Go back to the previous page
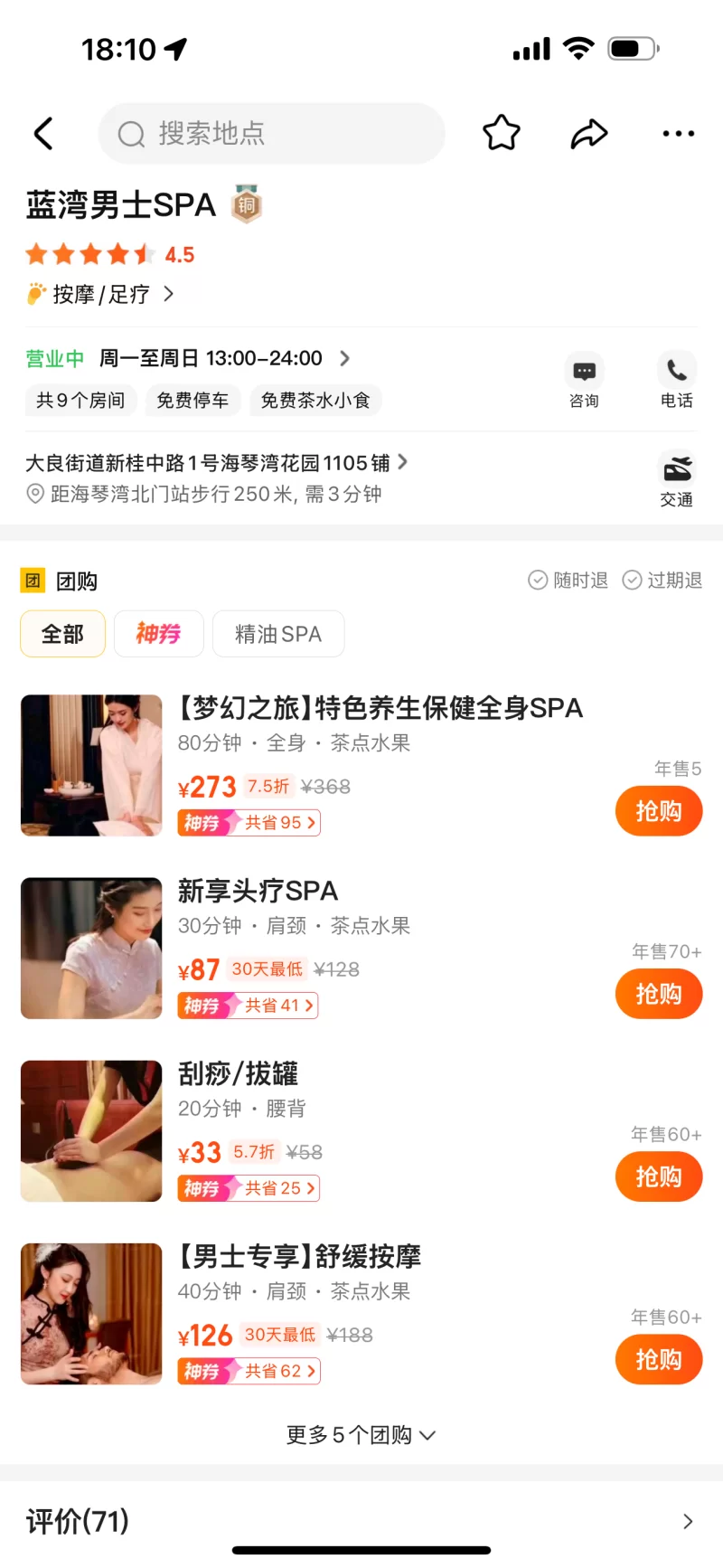The height and width of the screenshot is (1568, 723). [43, 134]
